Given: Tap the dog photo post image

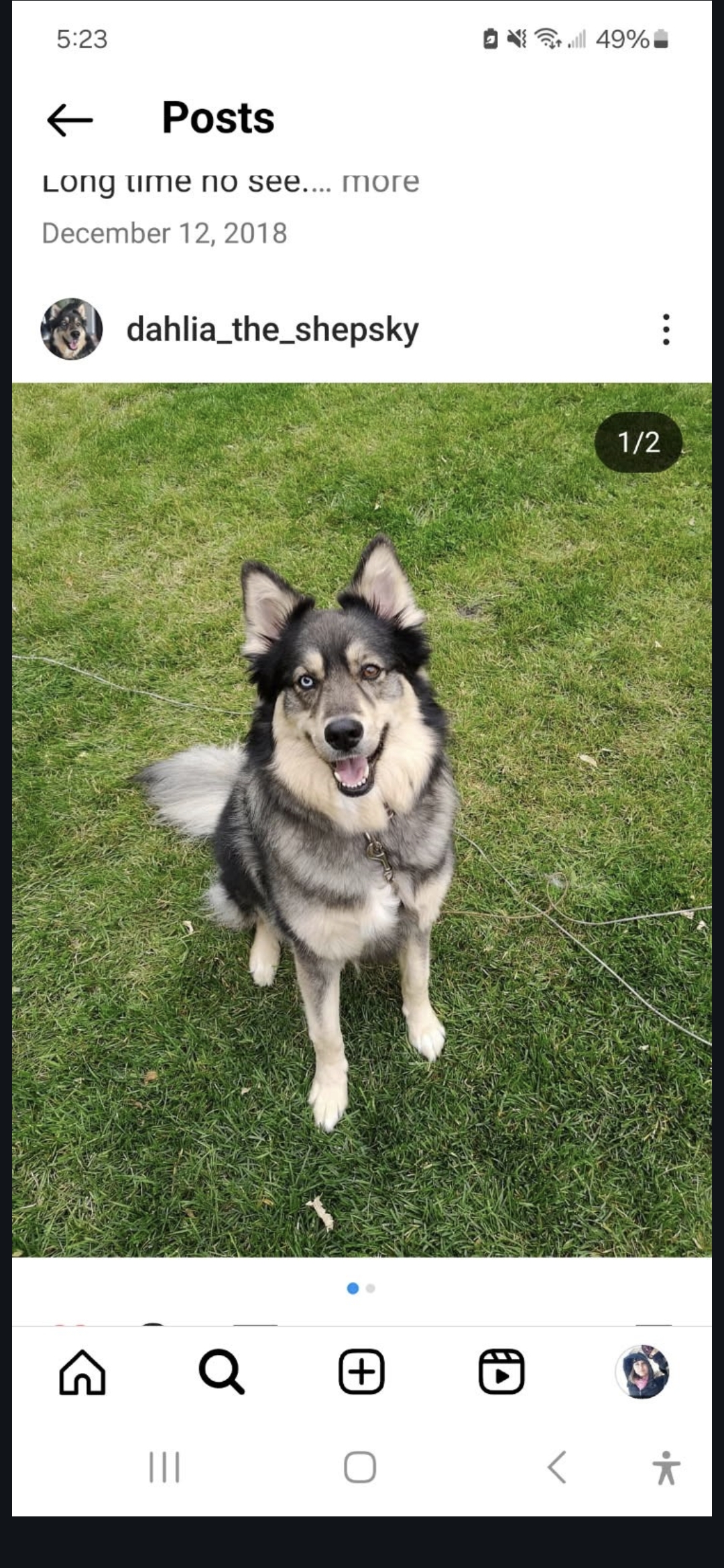Looking at the screenshot, I should [362, 819].
